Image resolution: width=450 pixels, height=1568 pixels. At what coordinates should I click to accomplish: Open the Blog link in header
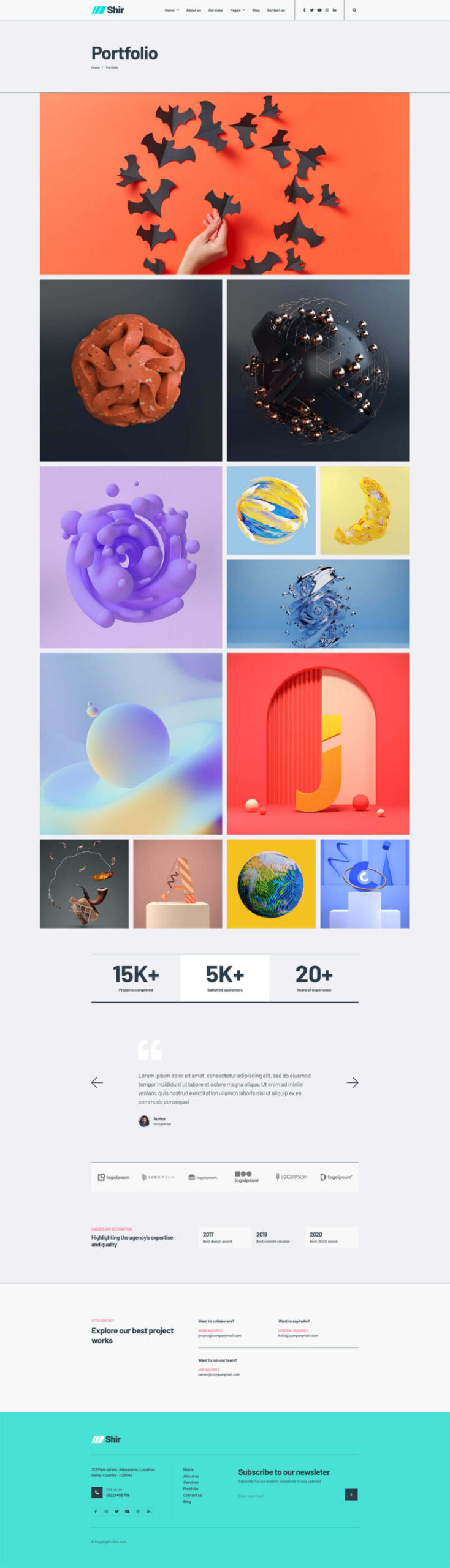(x=256, y=10)
